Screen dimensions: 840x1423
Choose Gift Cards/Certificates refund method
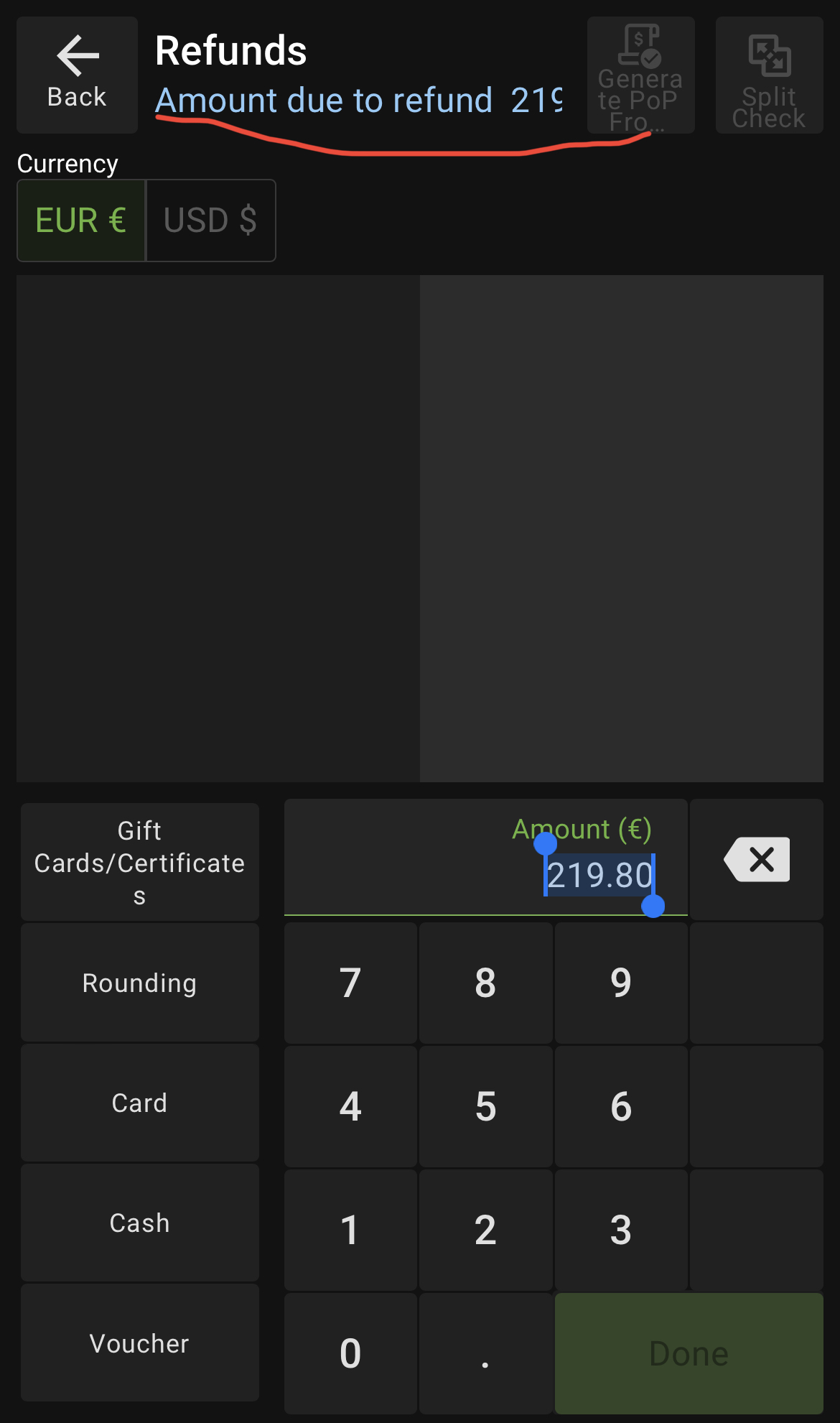point(139,862)
